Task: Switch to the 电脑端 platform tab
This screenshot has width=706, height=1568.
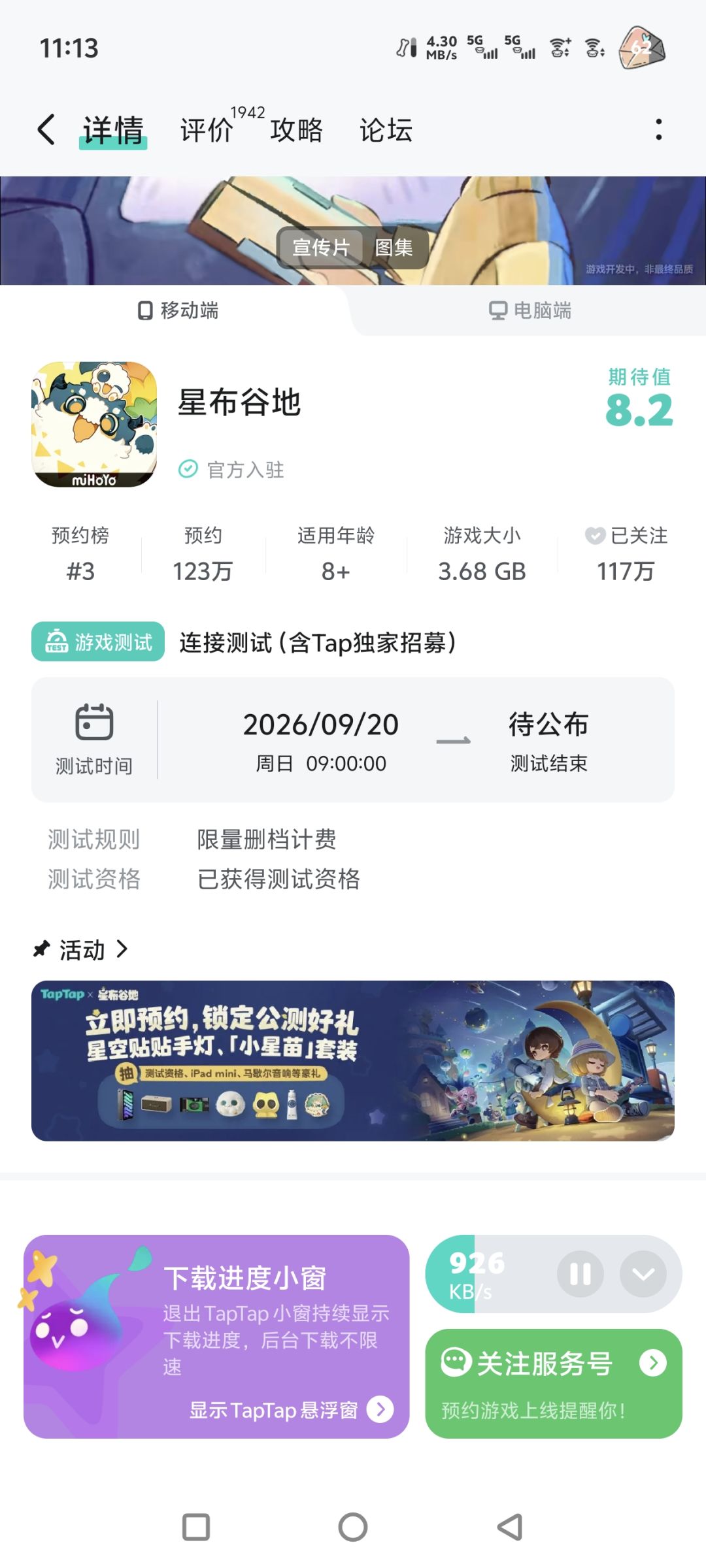Action: 530,310
